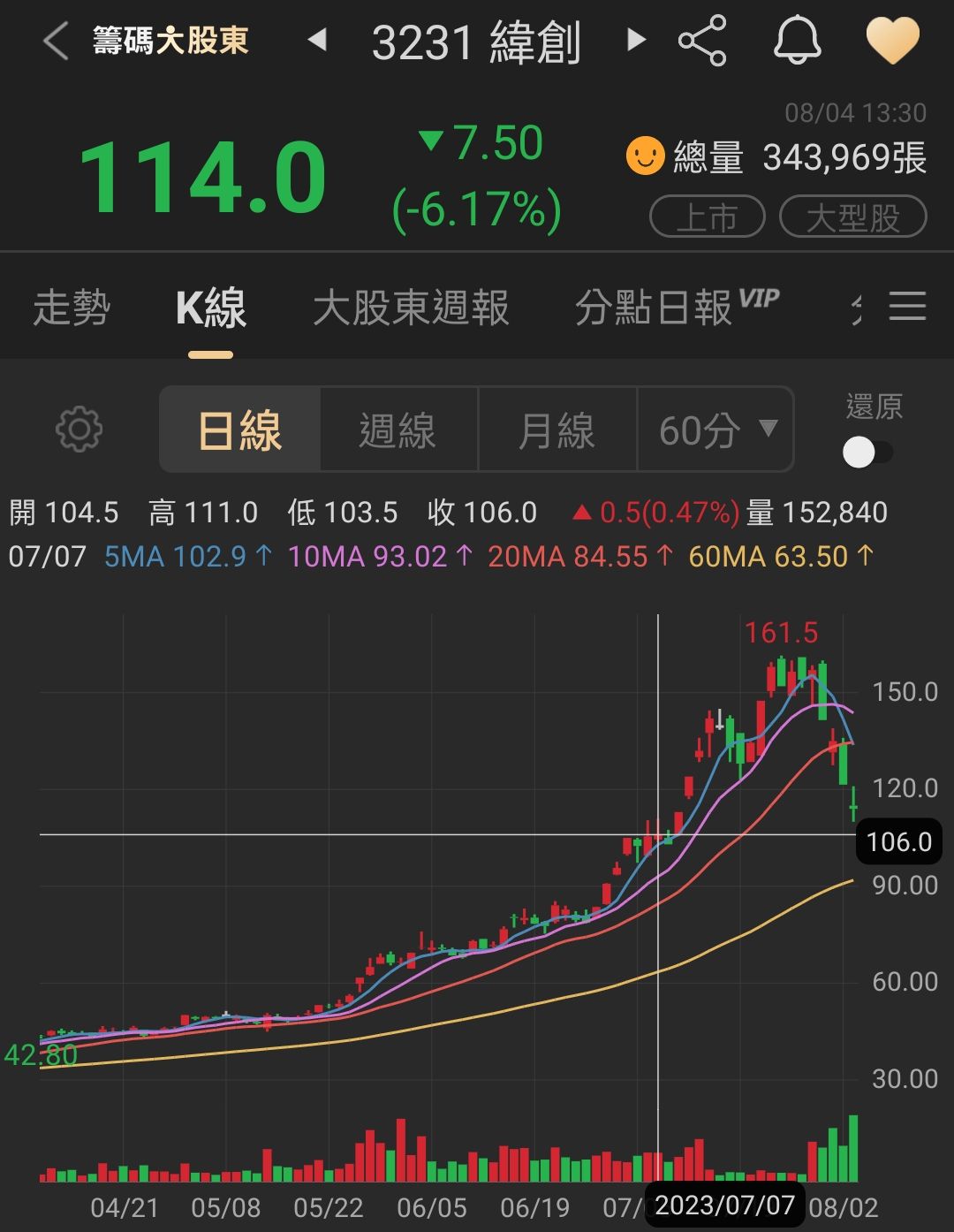Viewport: 954px width, 1232px height.
Task: Open chart settings gear
Action: point(79,430)
